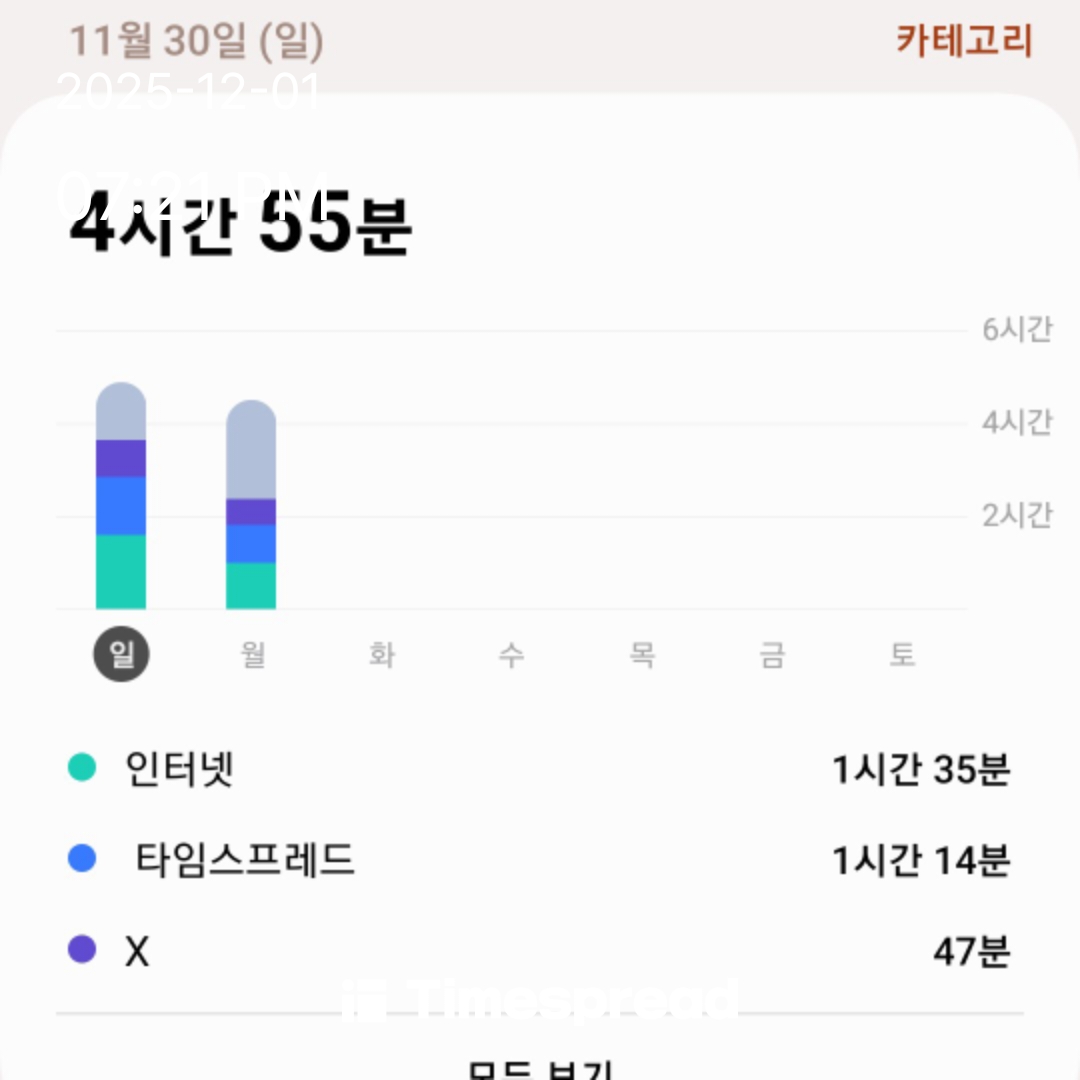Select the 일 day marker

tap(121, 655)
